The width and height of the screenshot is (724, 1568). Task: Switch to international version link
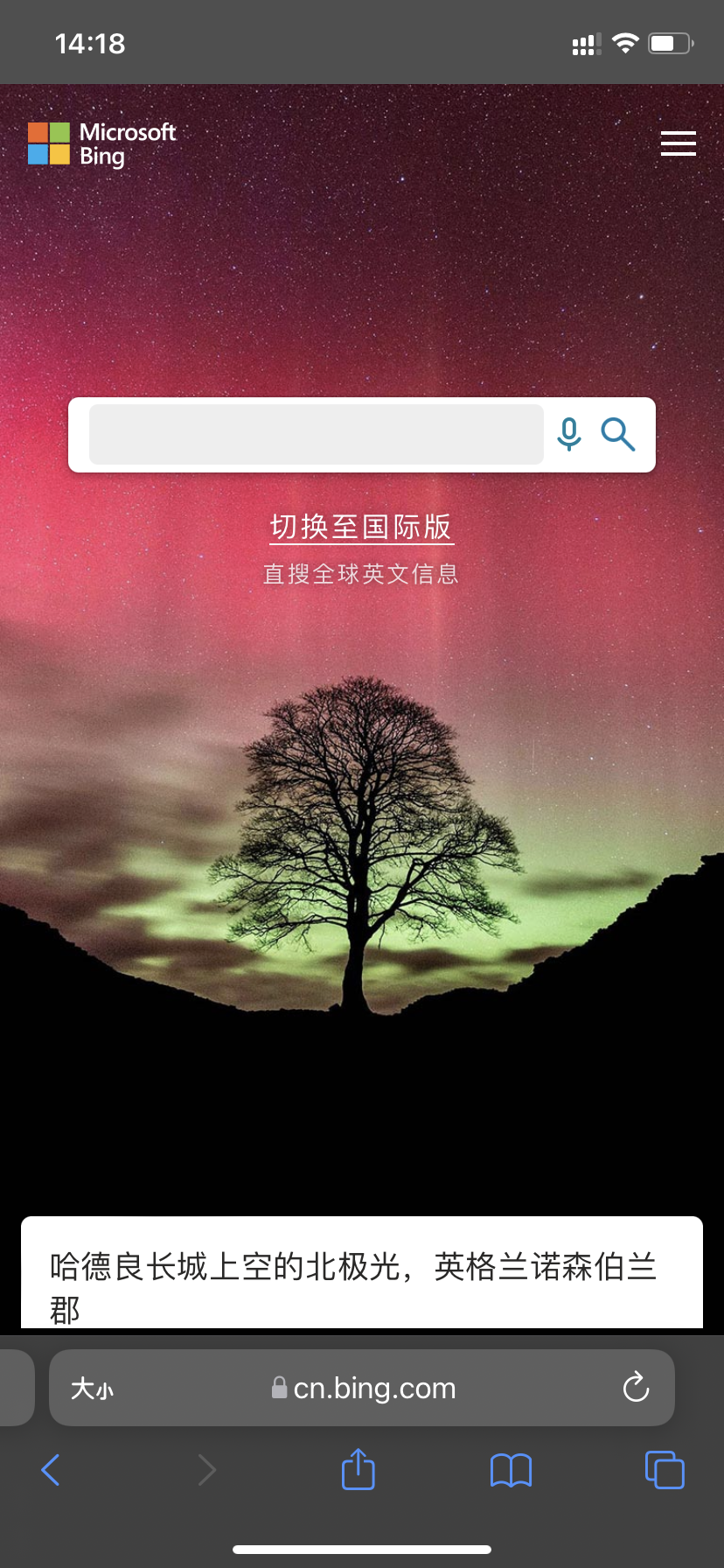click(x=361, y=527)
